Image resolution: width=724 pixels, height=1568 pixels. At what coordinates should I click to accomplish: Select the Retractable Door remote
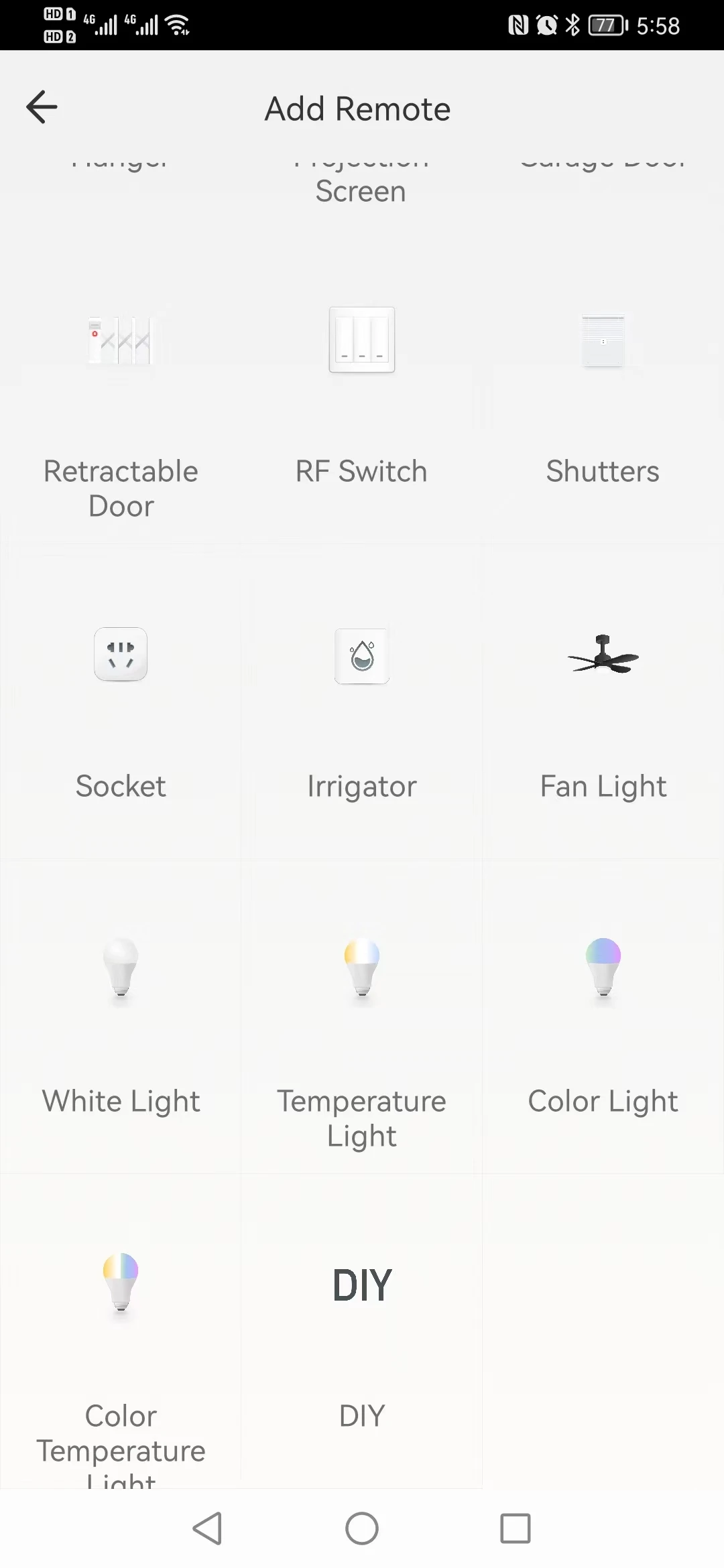[121, 402]
